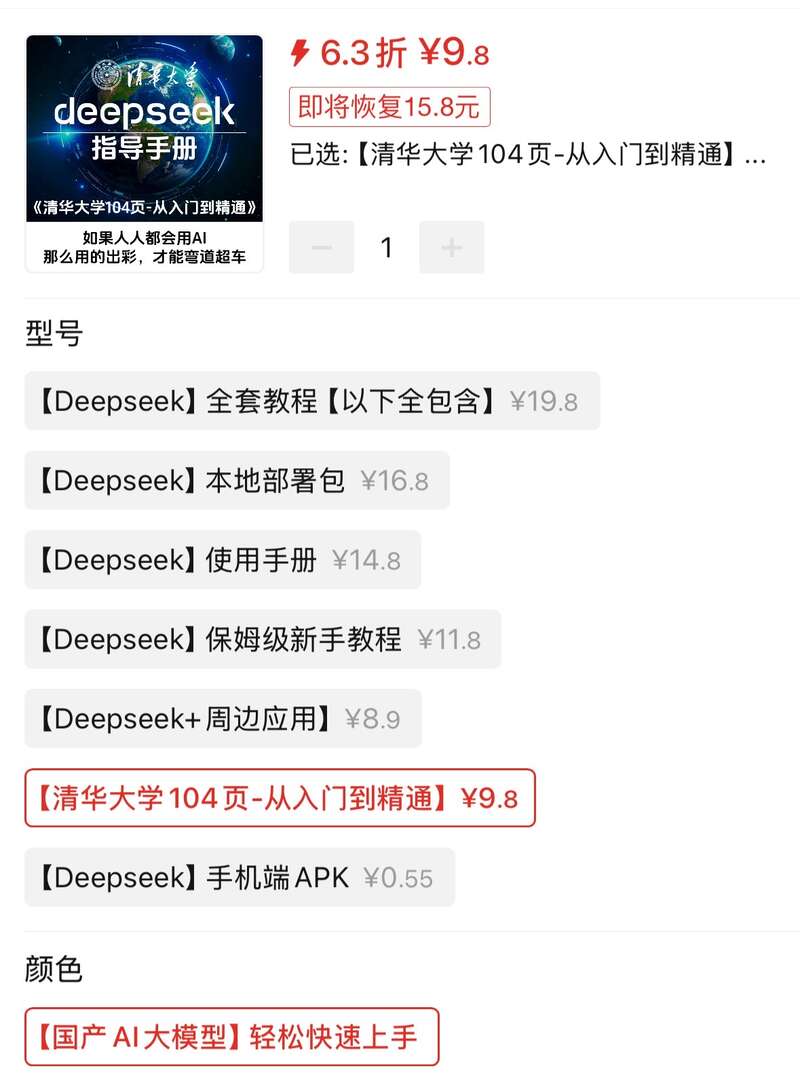Tap the 清华大学104页-从入门到精通 option
Viewport: 800px width, 1075px height.
279,798
